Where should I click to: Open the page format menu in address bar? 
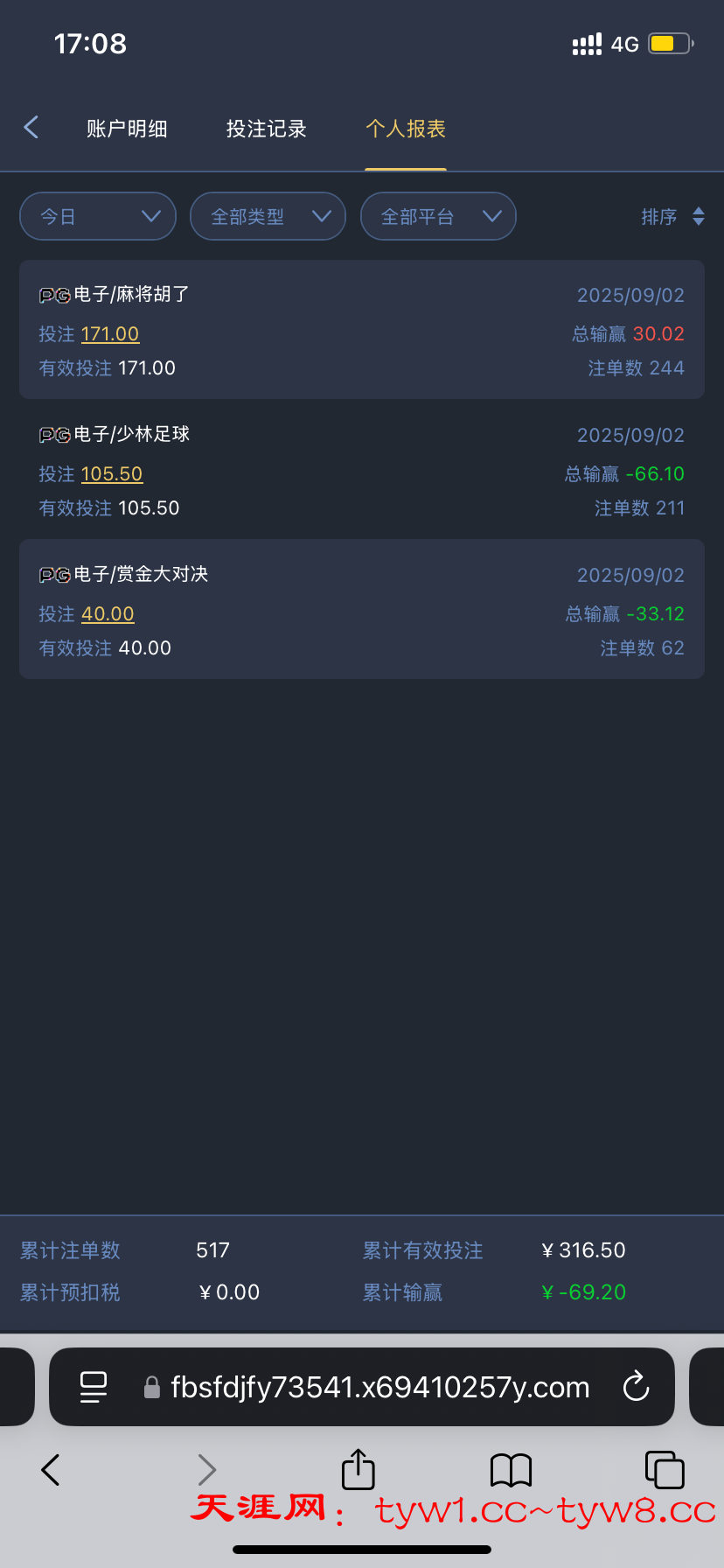(94, 1387)
